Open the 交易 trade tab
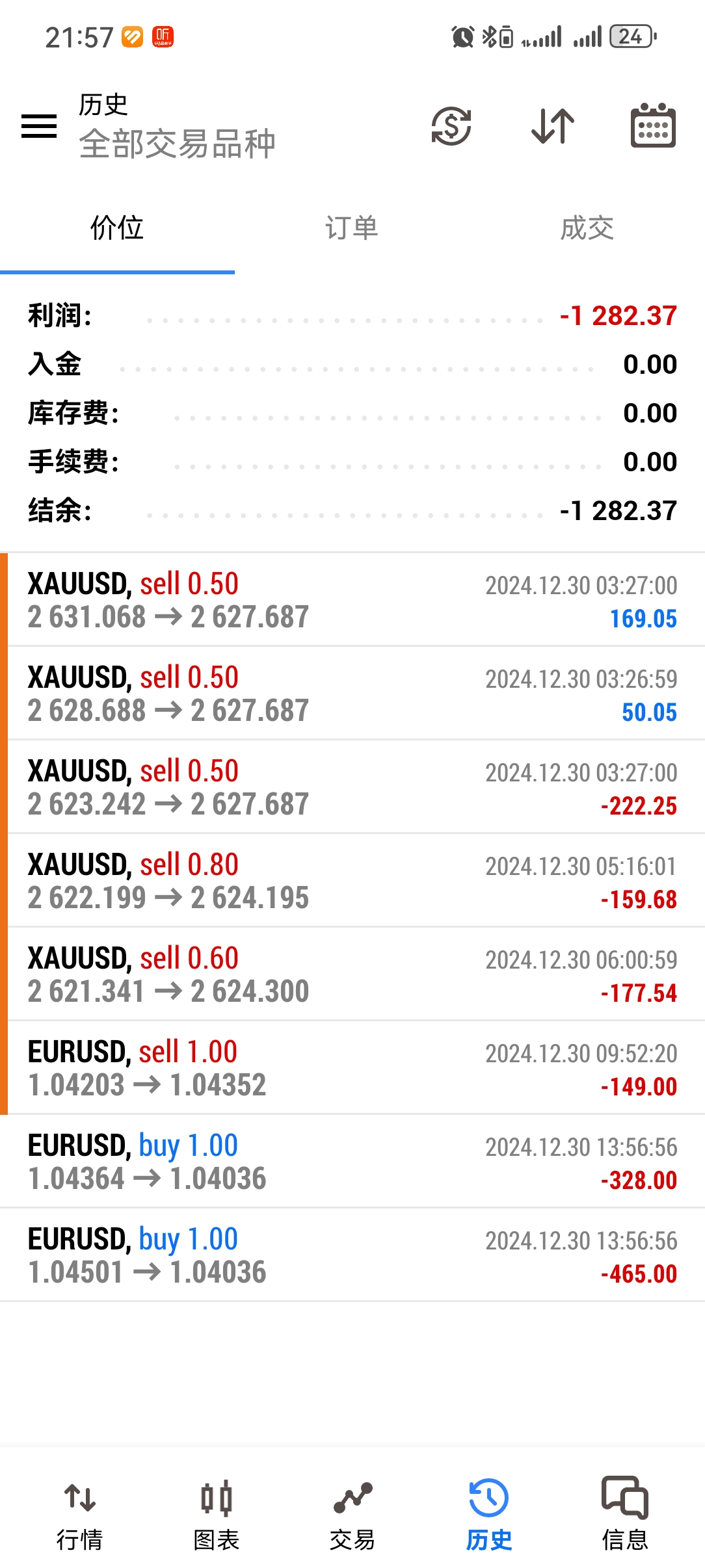This screenshot has height=1568, width=705. pyautogui.click(x=352, y=1513)
